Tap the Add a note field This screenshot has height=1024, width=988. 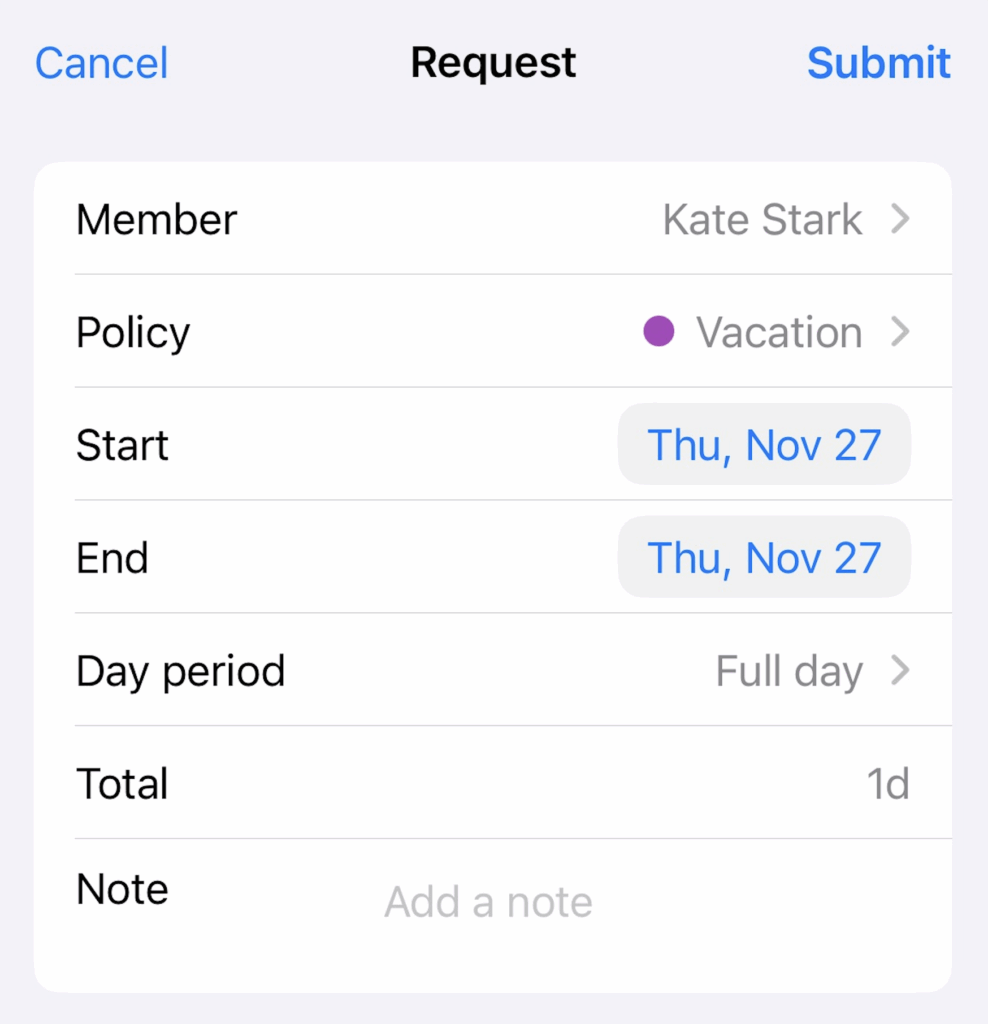click(489, 902)
